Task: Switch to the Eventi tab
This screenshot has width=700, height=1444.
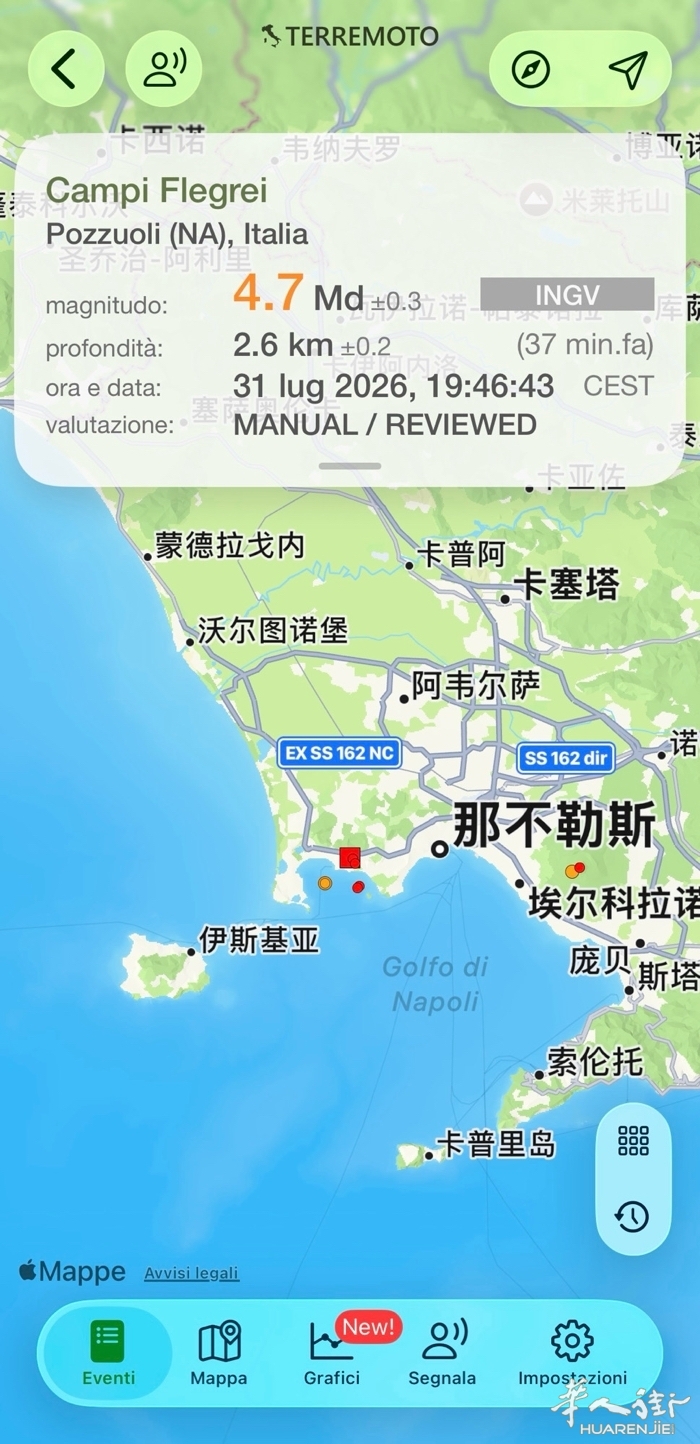Action: 108,1354
